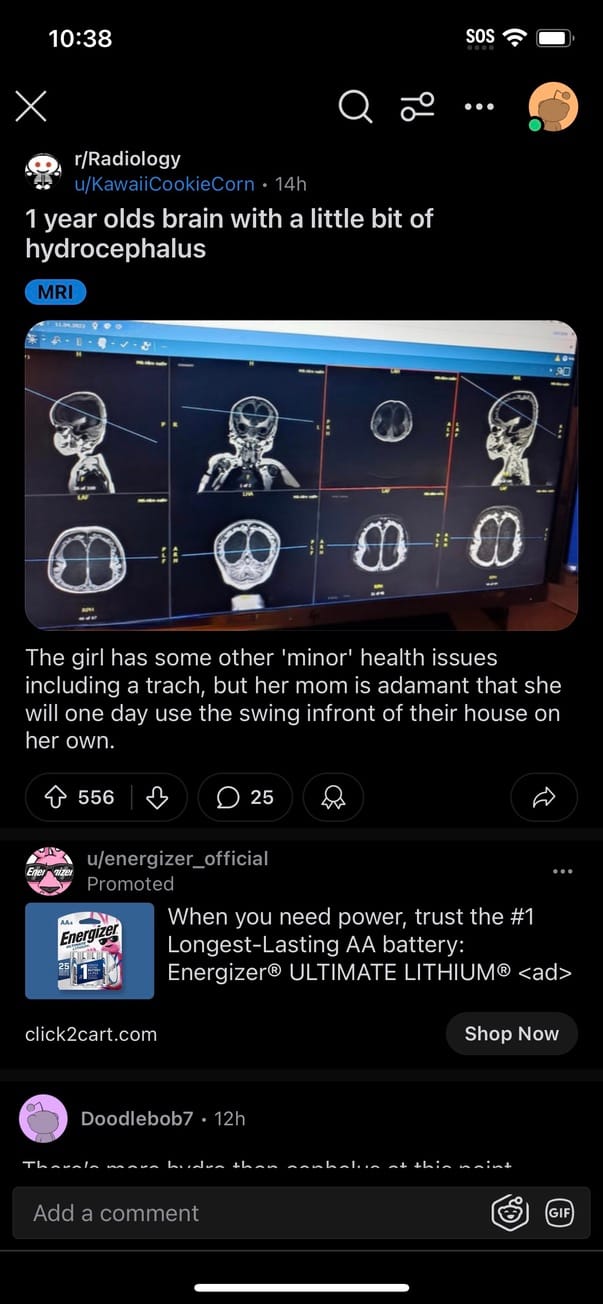Screen dimensions: 603x1304
Task: Open your profile avatar
Action: tap(552, 106)
